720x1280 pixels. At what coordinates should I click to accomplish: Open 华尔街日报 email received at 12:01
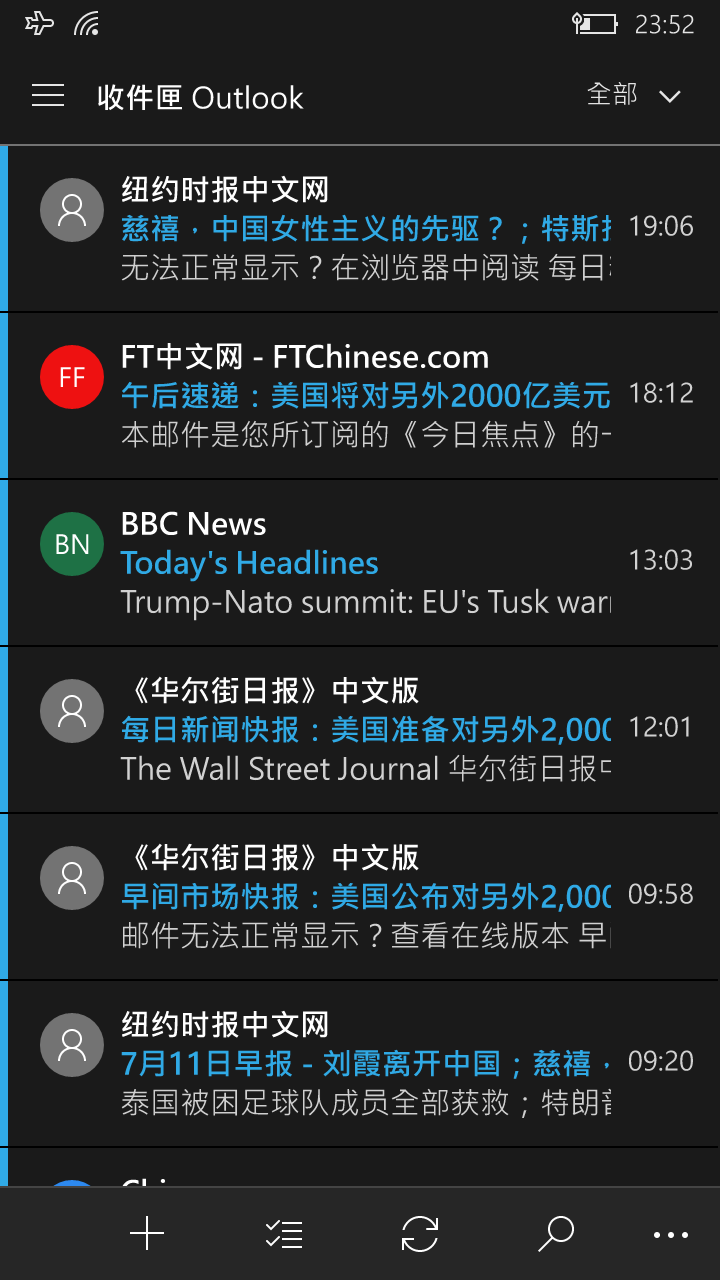(360, 730)
